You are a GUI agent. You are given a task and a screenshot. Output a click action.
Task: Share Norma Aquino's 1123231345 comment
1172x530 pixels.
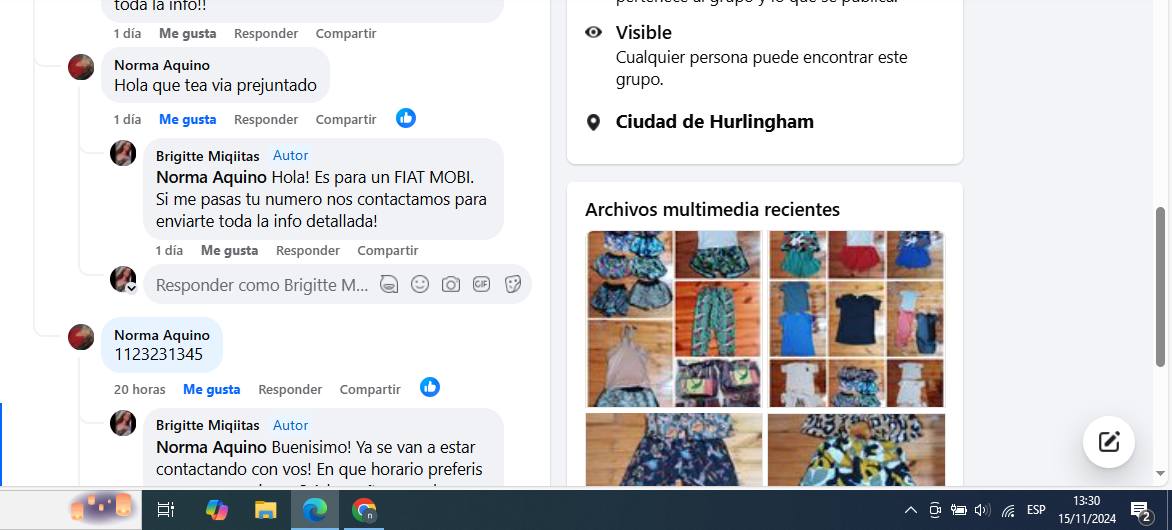point(370,389)
